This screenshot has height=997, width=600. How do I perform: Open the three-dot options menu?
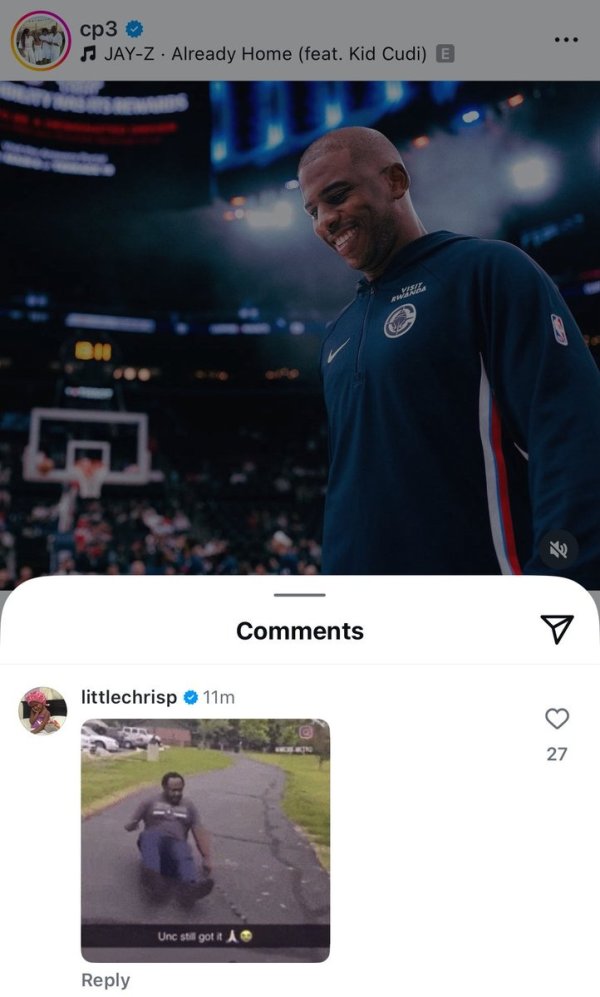566,40
